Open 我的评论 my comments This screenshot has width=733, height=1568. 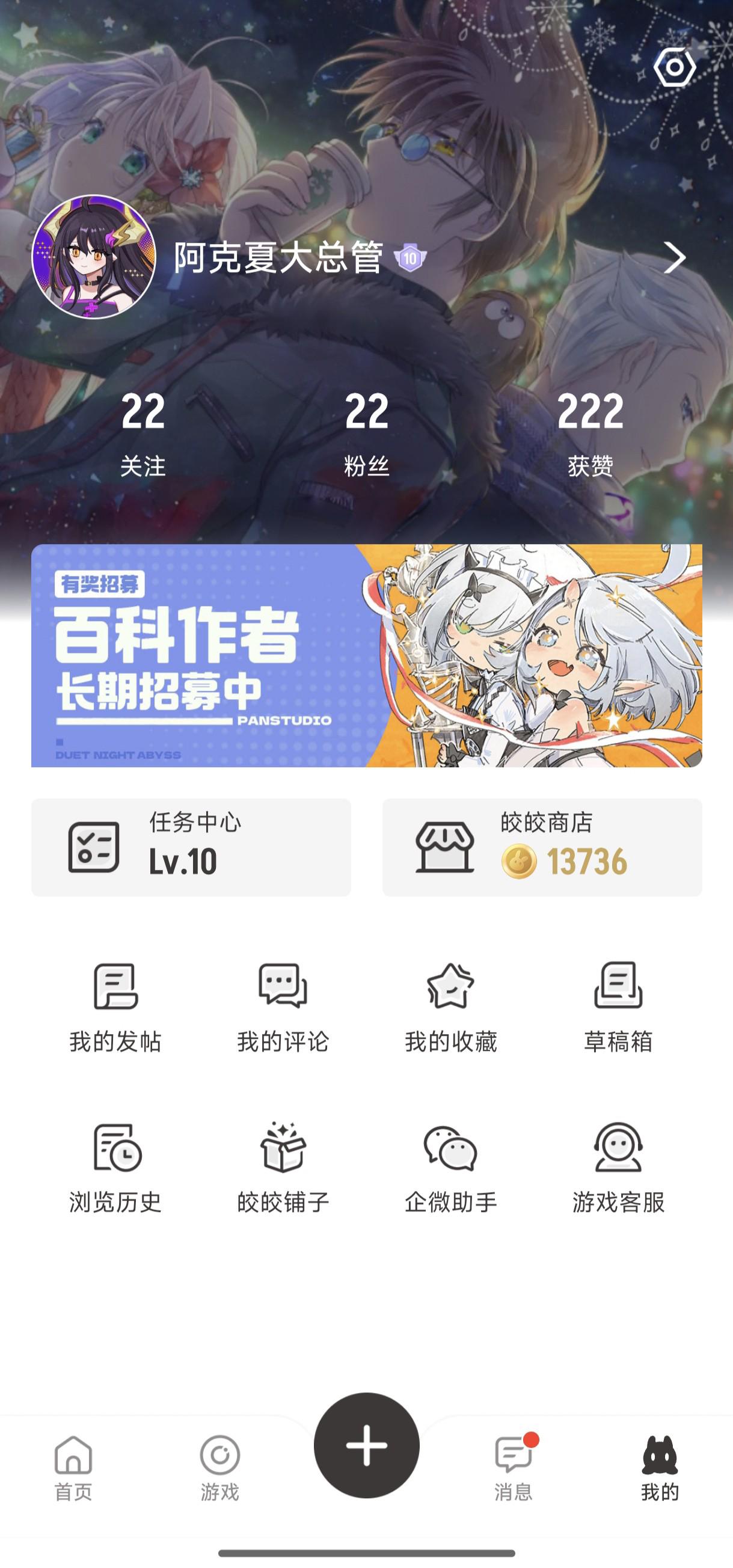click(x=283, y=1008)
